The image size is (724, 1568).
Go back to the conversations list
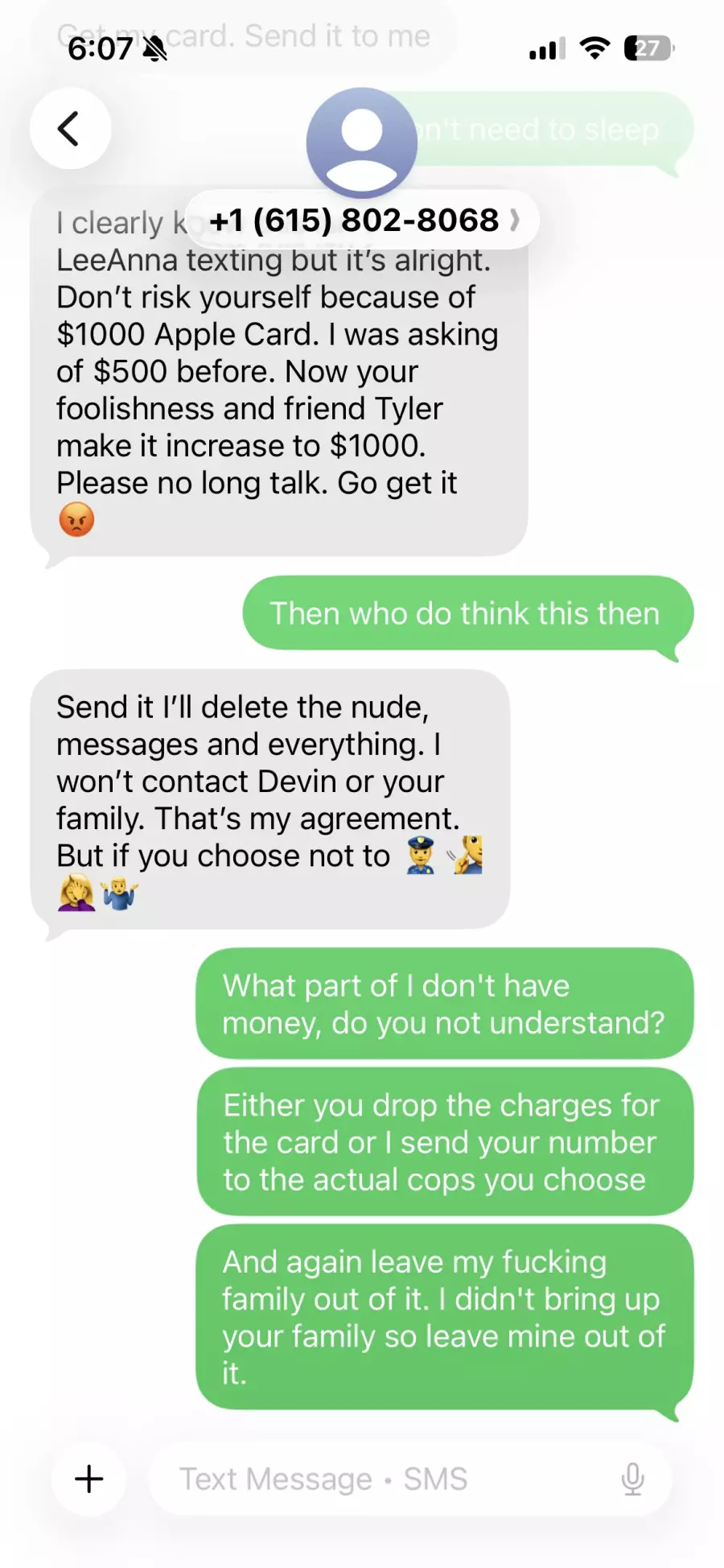[x=70, y=129]
